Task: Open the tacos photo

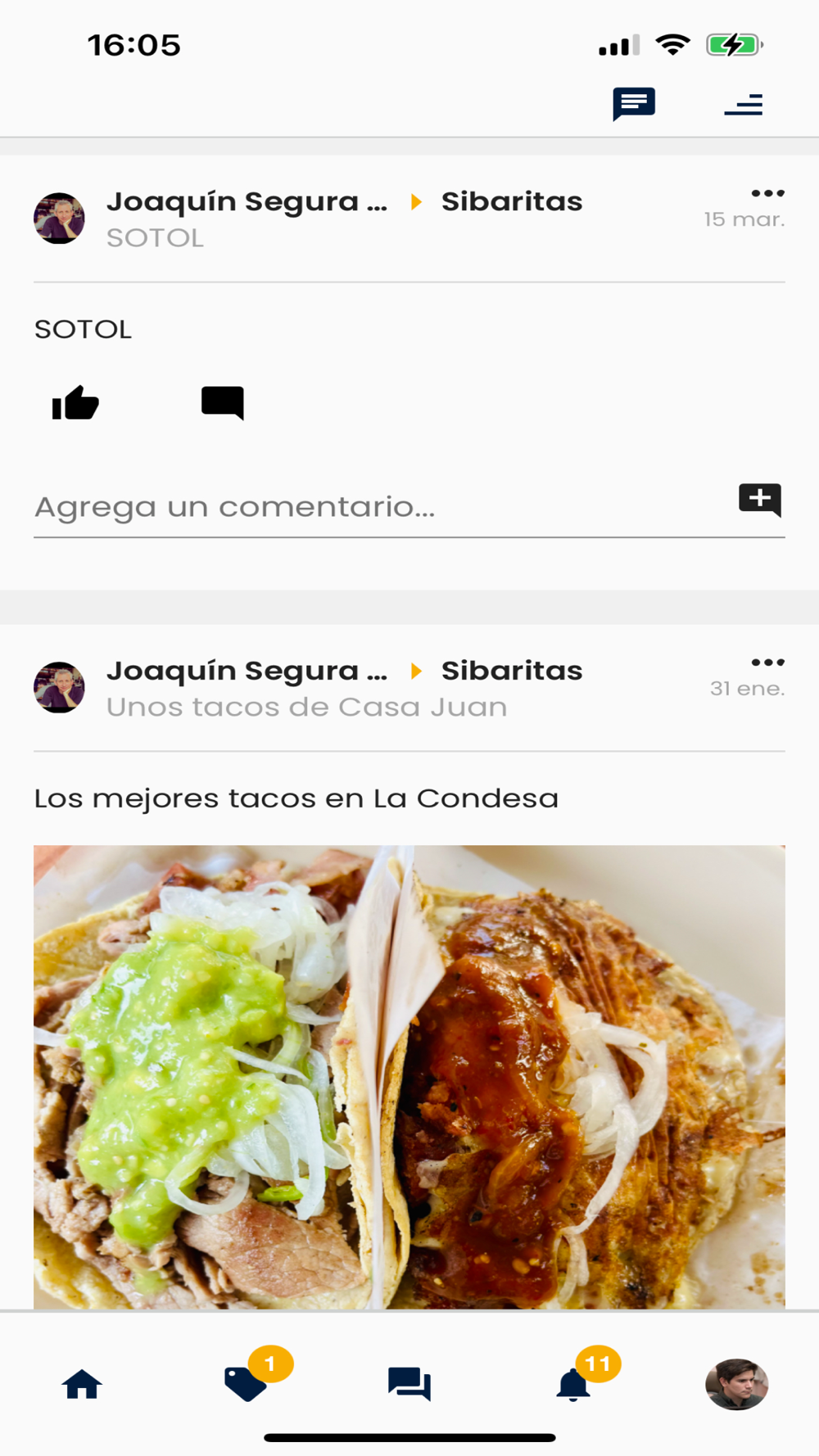Action: (x=409, y=1076)
